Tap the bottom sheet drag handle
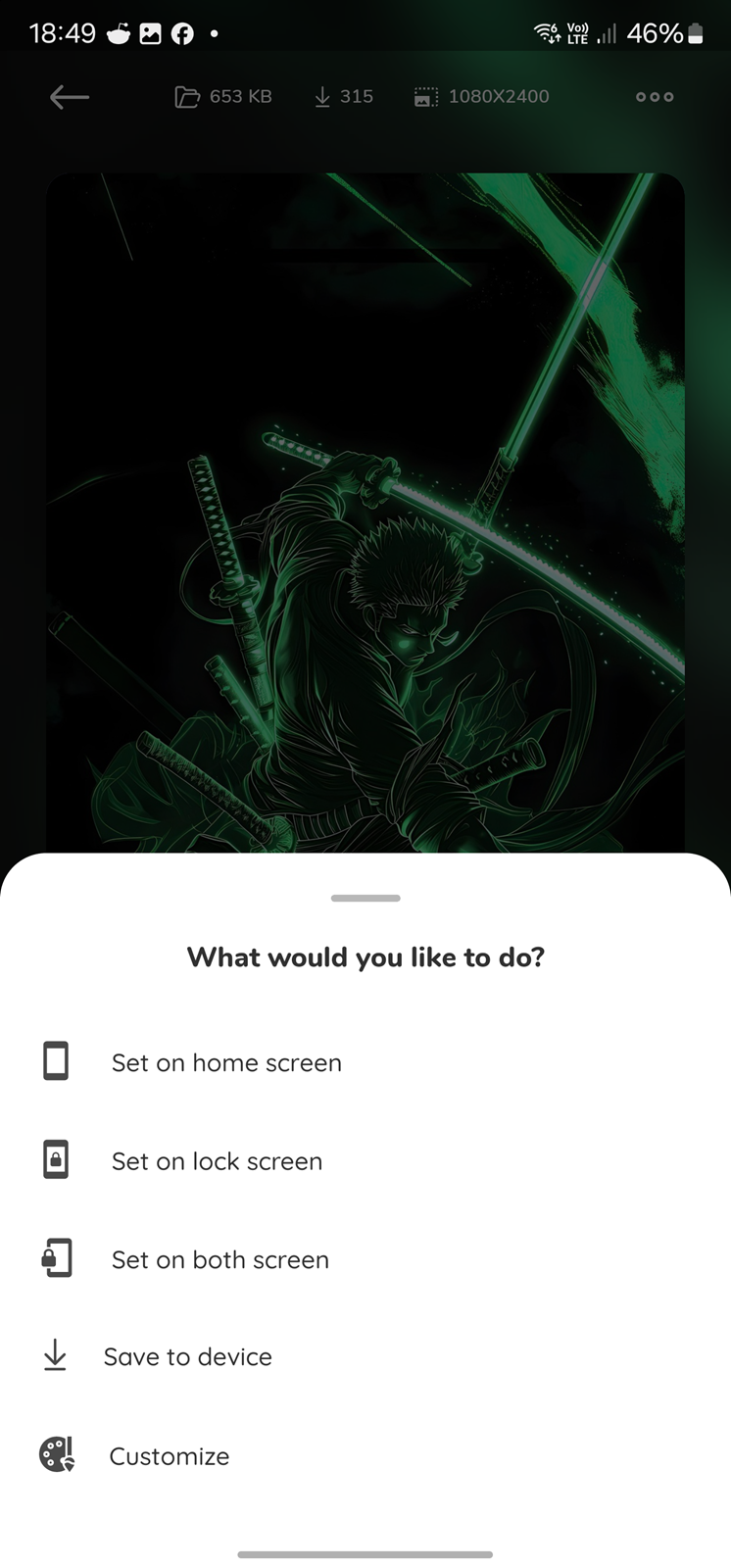This screenshot has height=1568, width=731. click(x=365, y=898)
